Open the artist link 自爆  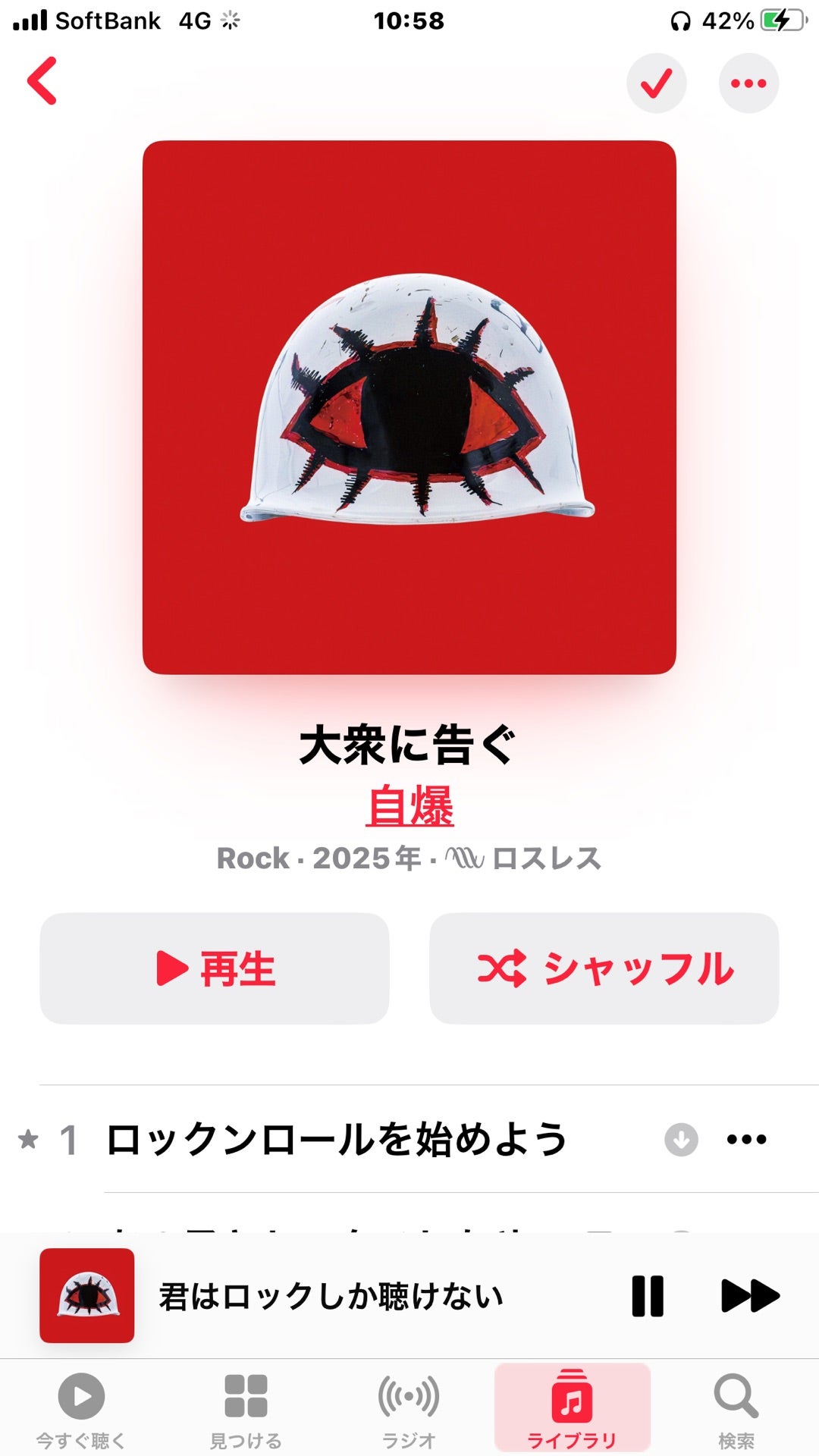[x=409, y=807]
